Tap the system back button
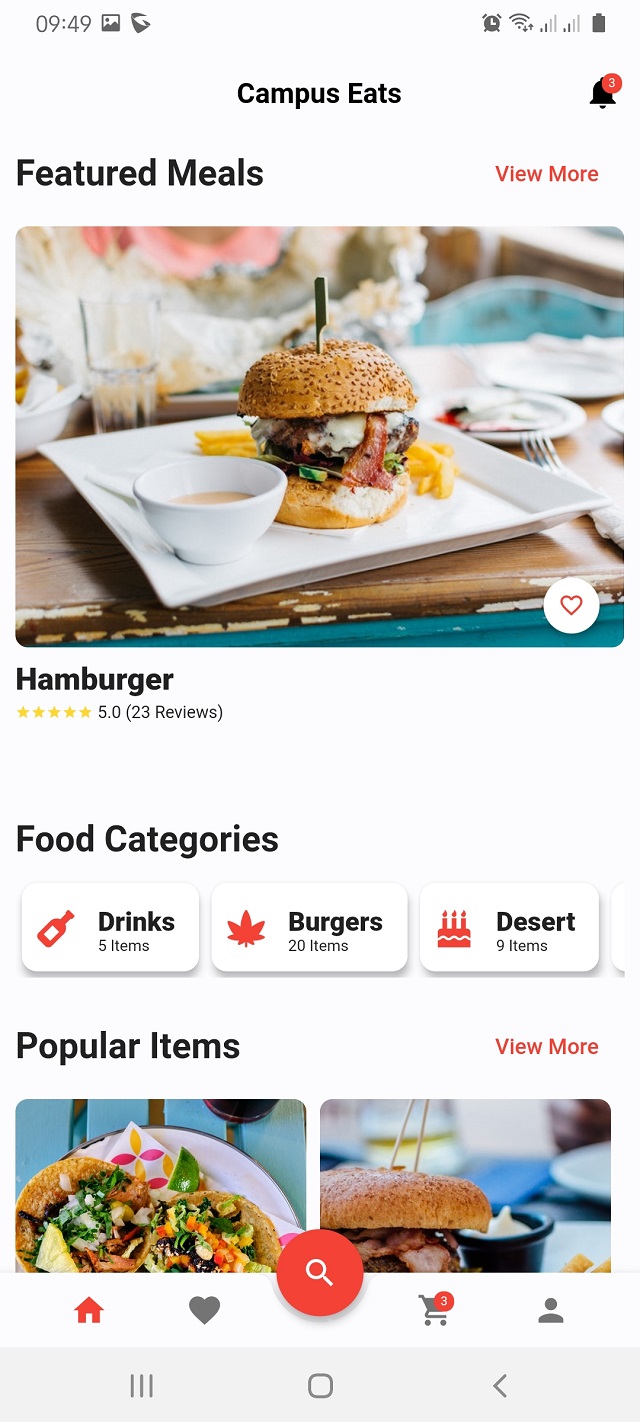The height and width of the screenshot is (1422, 640). pos(500,1385)
